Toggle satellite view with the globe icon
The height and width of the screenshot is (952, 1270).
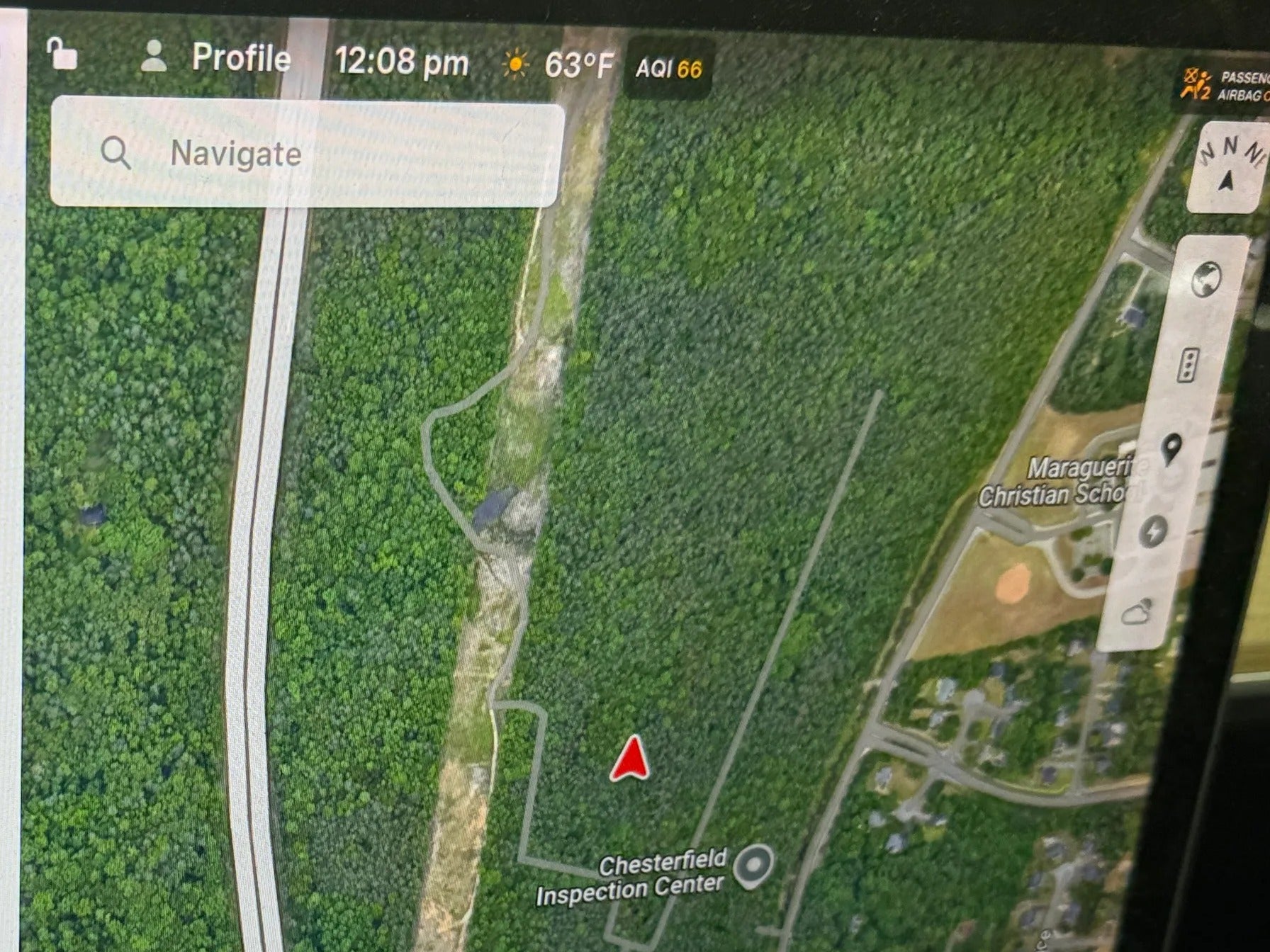point(1206,278)
